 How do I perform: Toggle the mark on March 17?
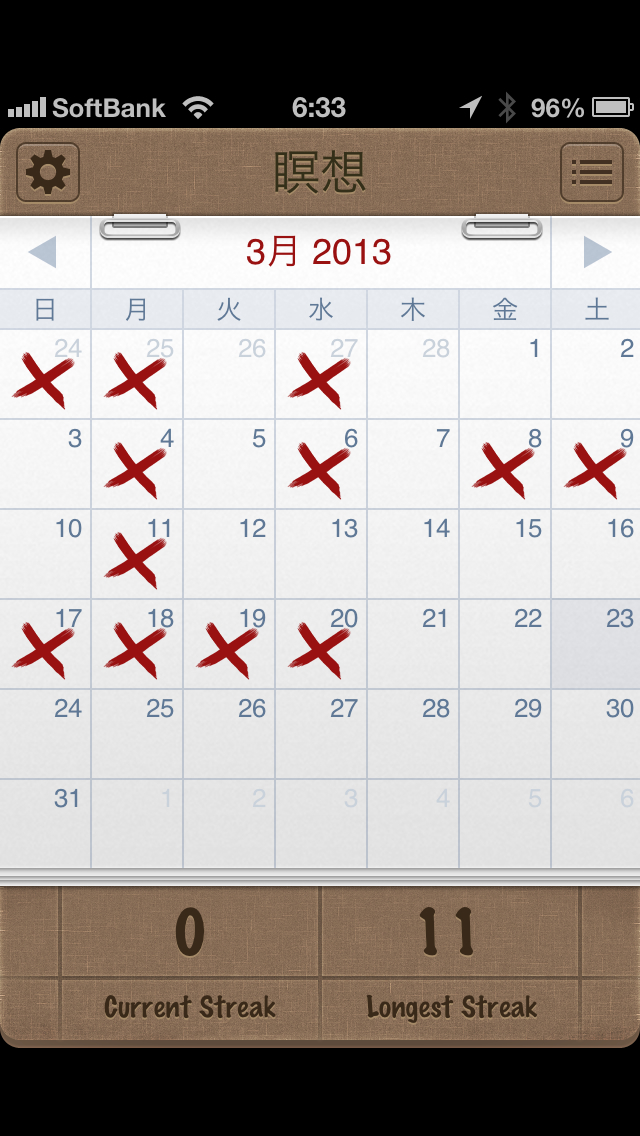coord(45,644)
